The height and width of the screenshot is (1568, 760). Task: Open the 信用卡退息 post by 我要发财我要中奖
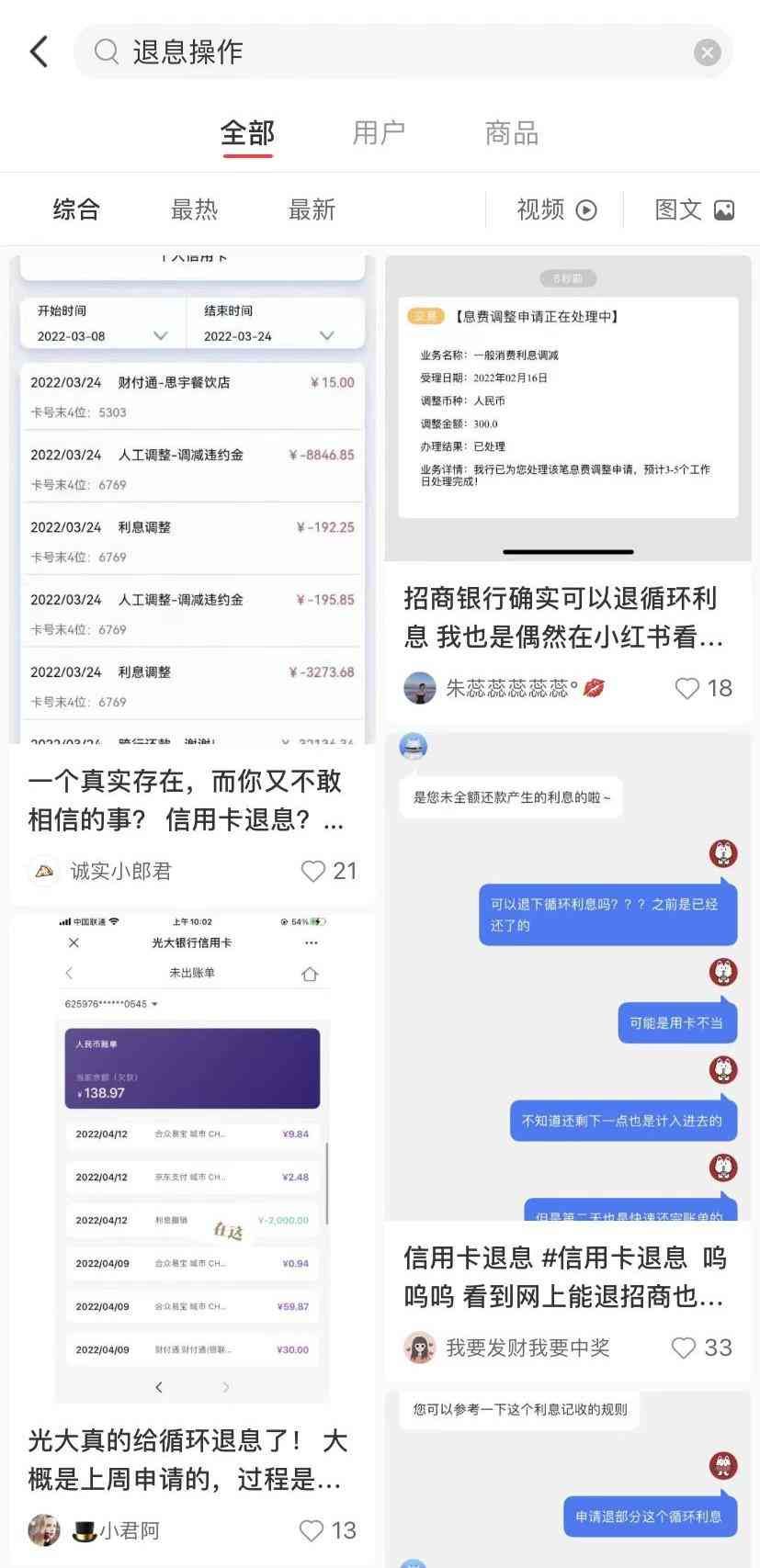coord(565,1275)
